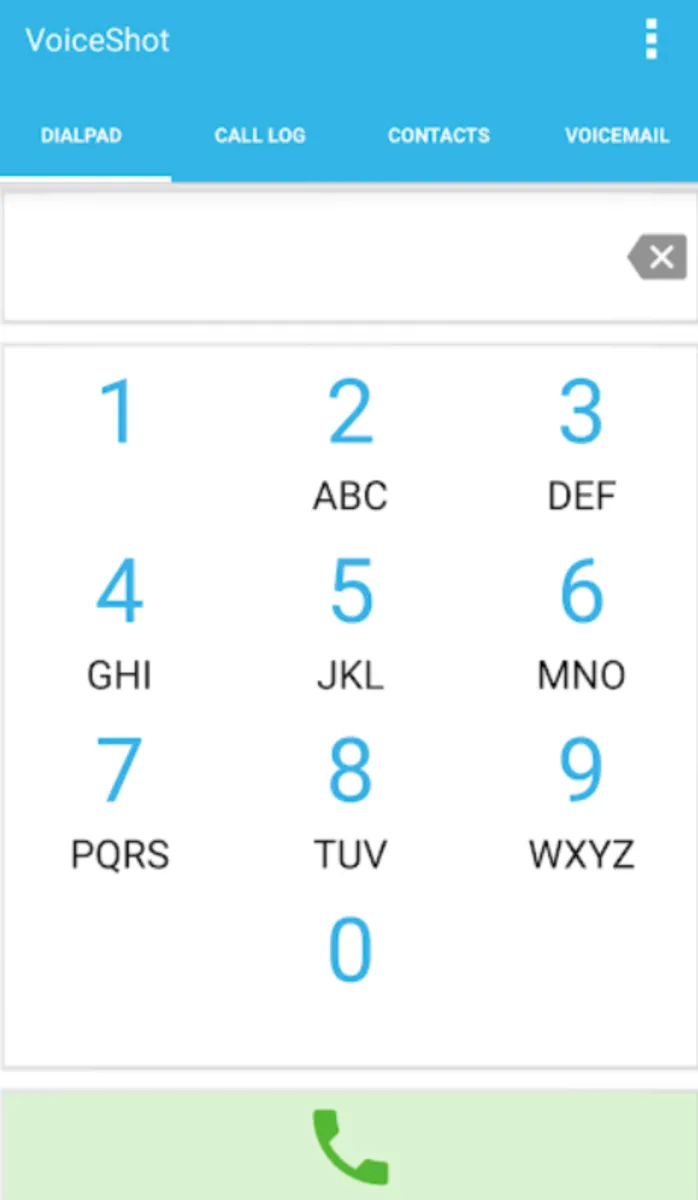Hit the 4 GHI key
698x1200 pixels.
tap(119, 622)
